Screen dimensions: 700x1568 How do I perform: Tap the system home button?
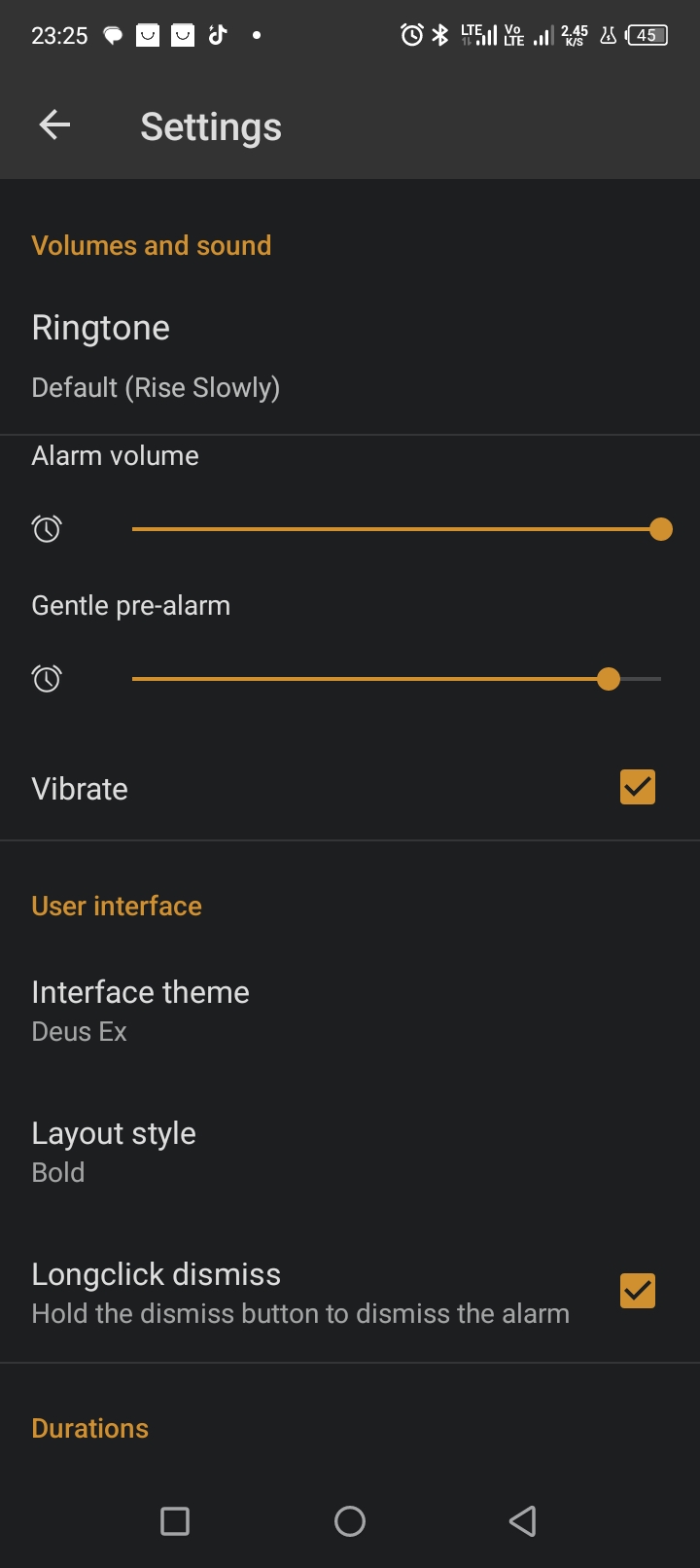point(350,1521)
